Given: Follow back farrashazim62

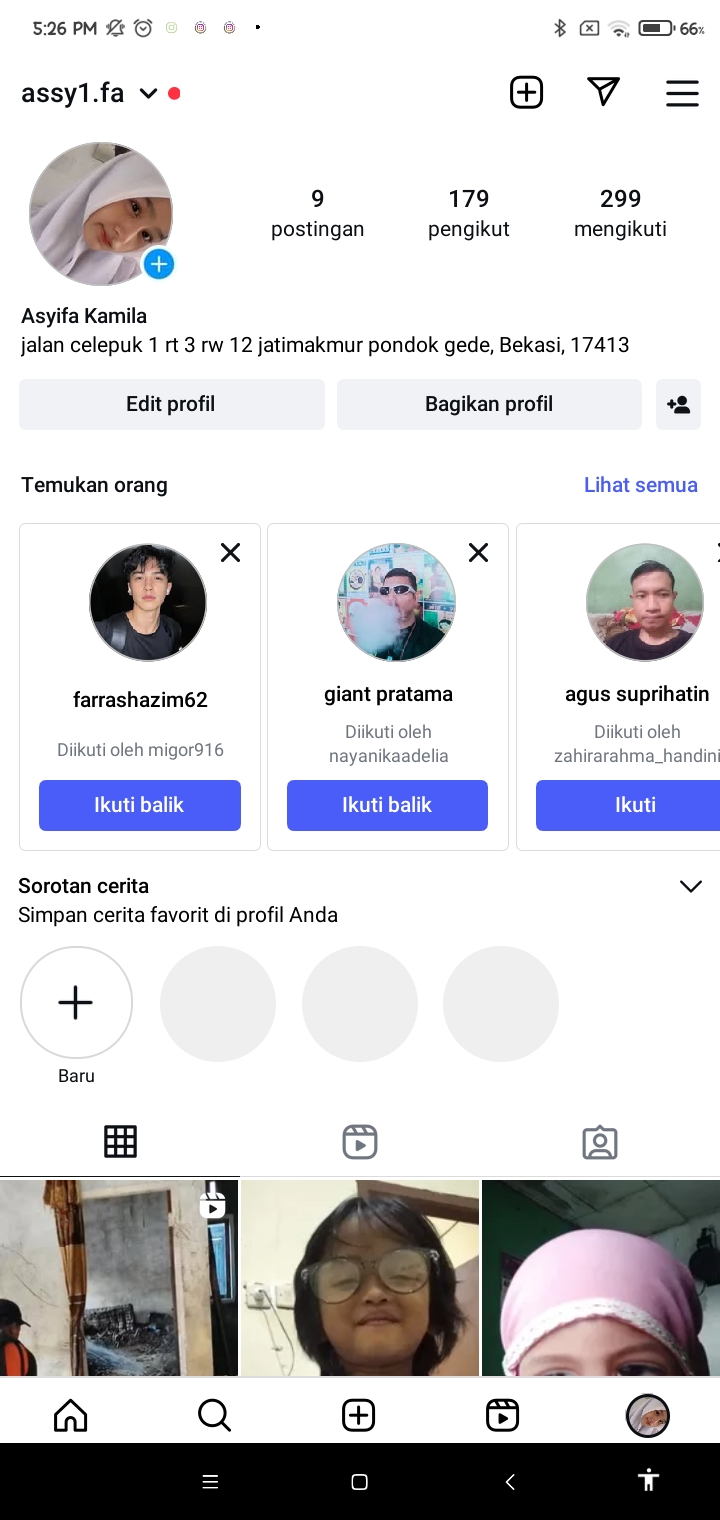Looking at the screenshot, I should click(140, 805).
